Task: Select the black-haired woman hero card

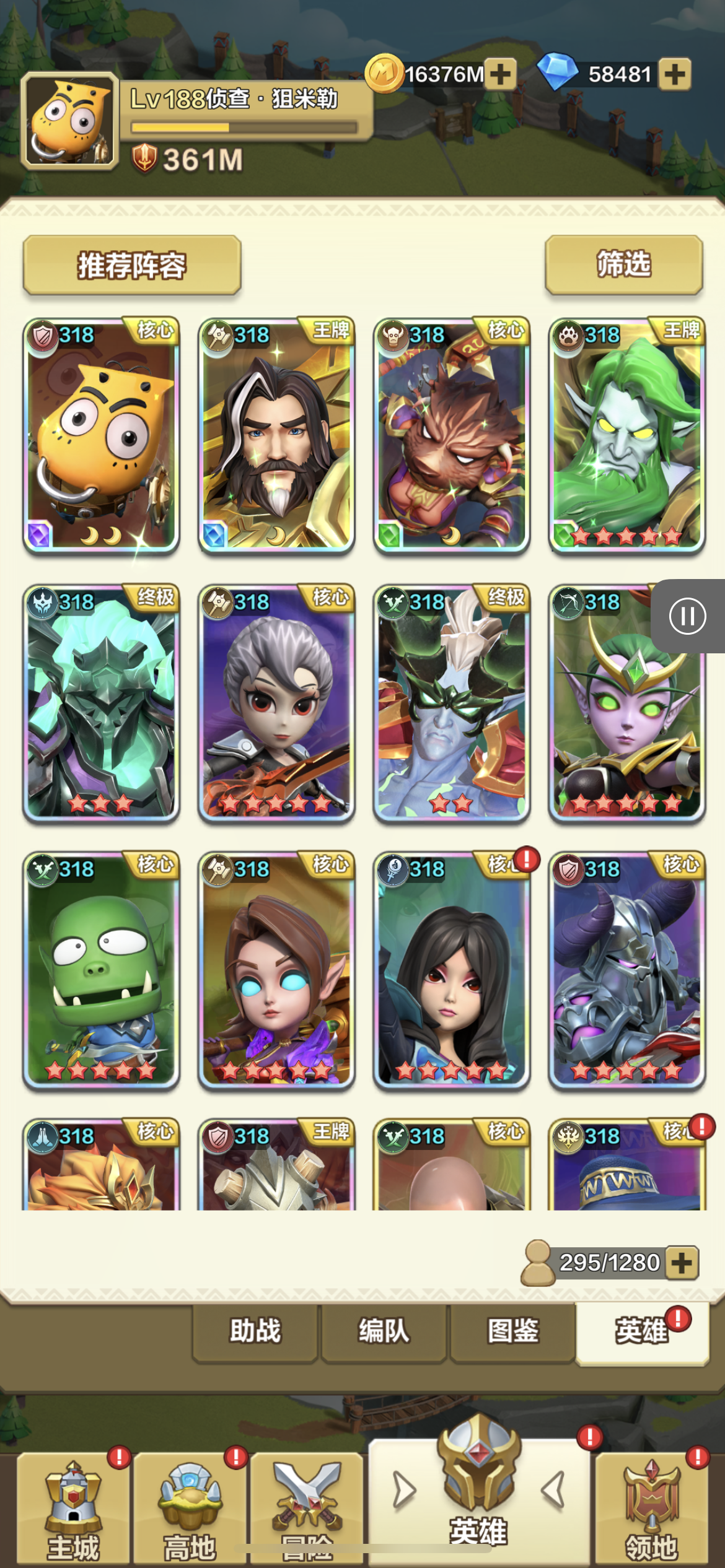Action: pos(451,970)
